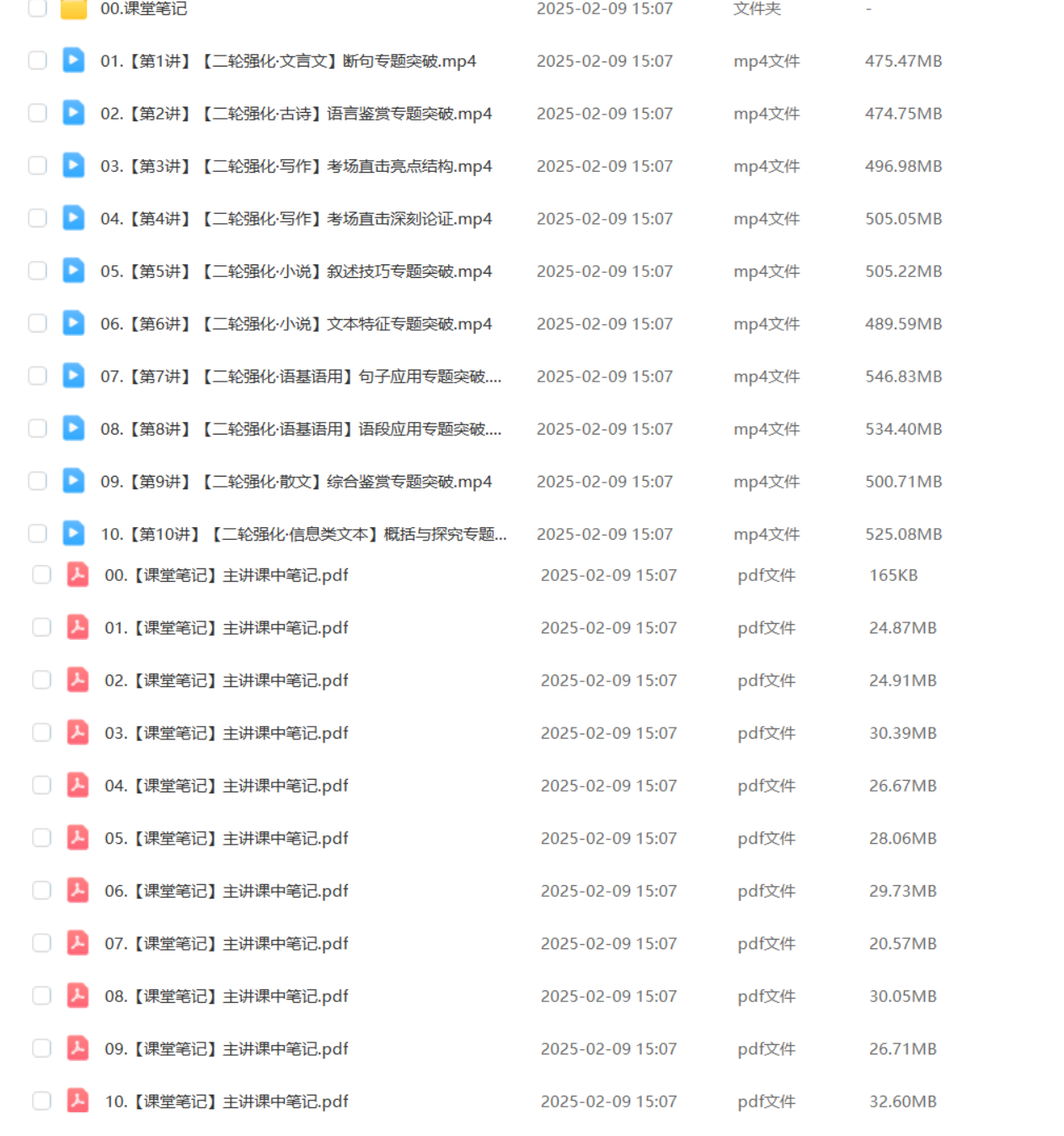Open 02.【课堂笔记】主讲课中笔记.pdf

[226, 681]
